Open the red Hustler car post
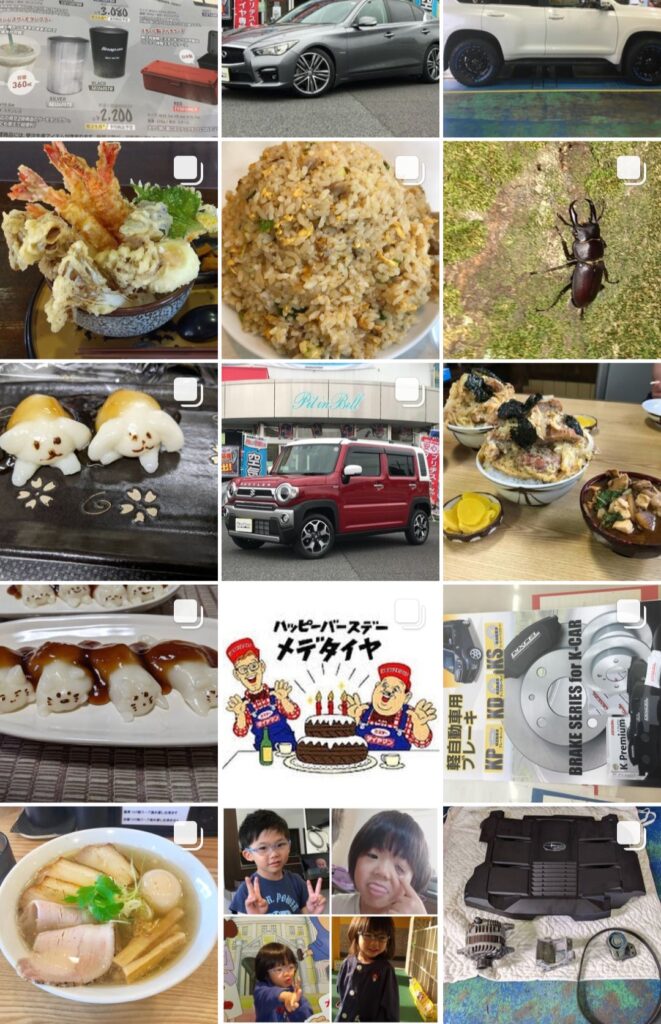The height and width of the screenshot is (1024, 661). (330, 471)
